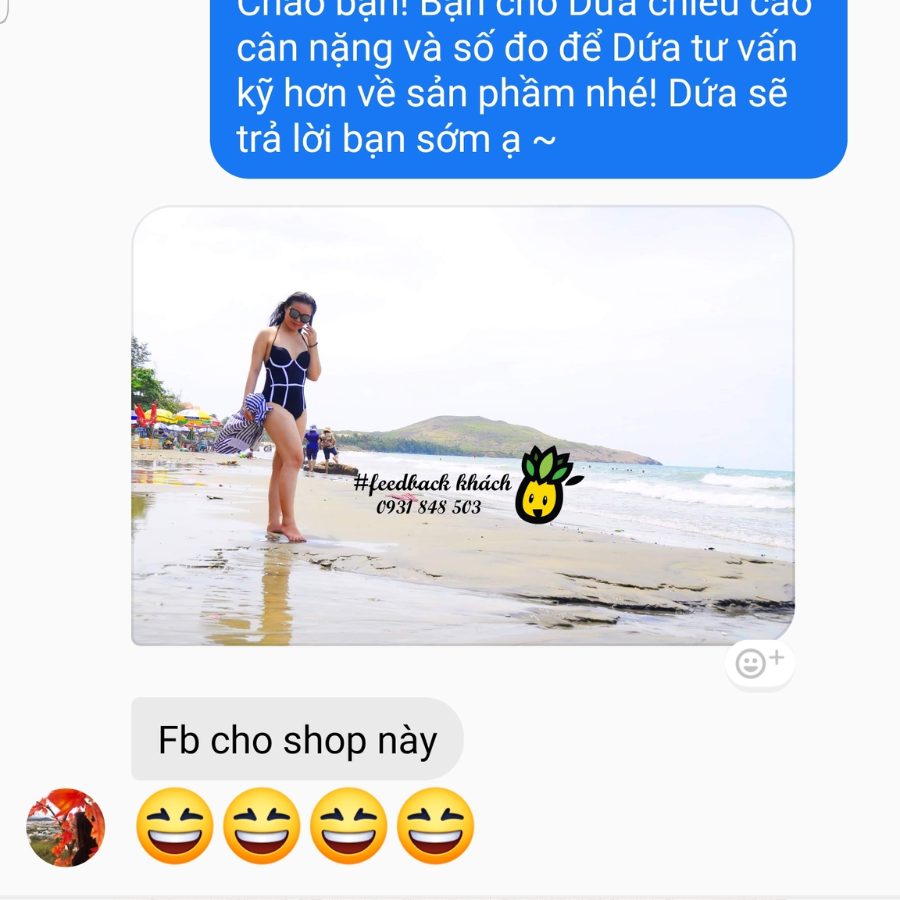Add an emoji reaction to the photo
Image resolution: width=900 pixels, height=900 pixels.
759,663
